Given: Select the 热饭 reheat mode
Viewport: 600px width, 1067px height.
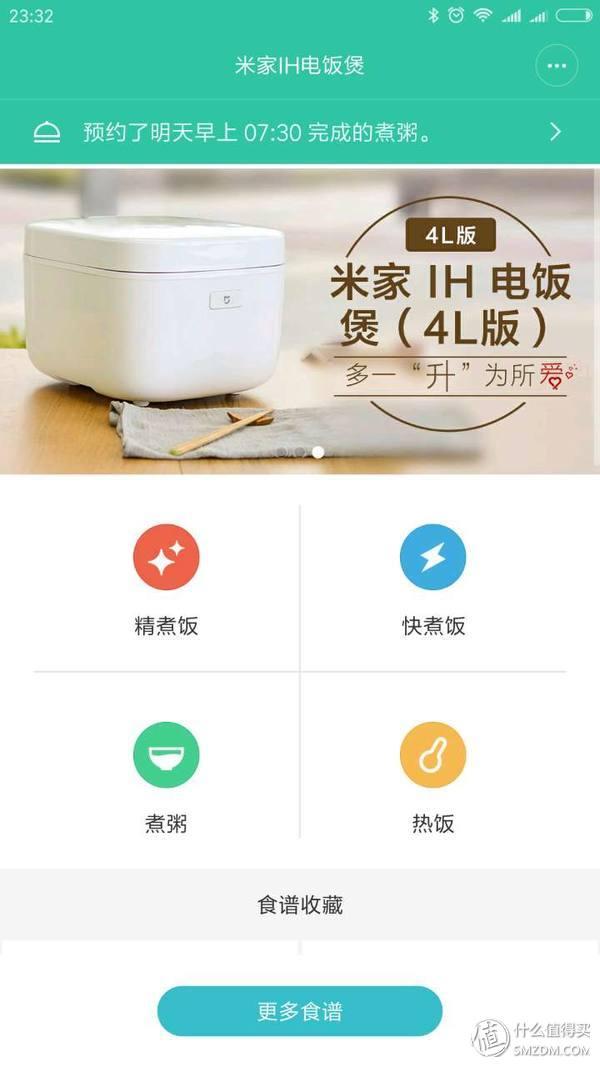Looking at the screenshot, I should 433,777.
